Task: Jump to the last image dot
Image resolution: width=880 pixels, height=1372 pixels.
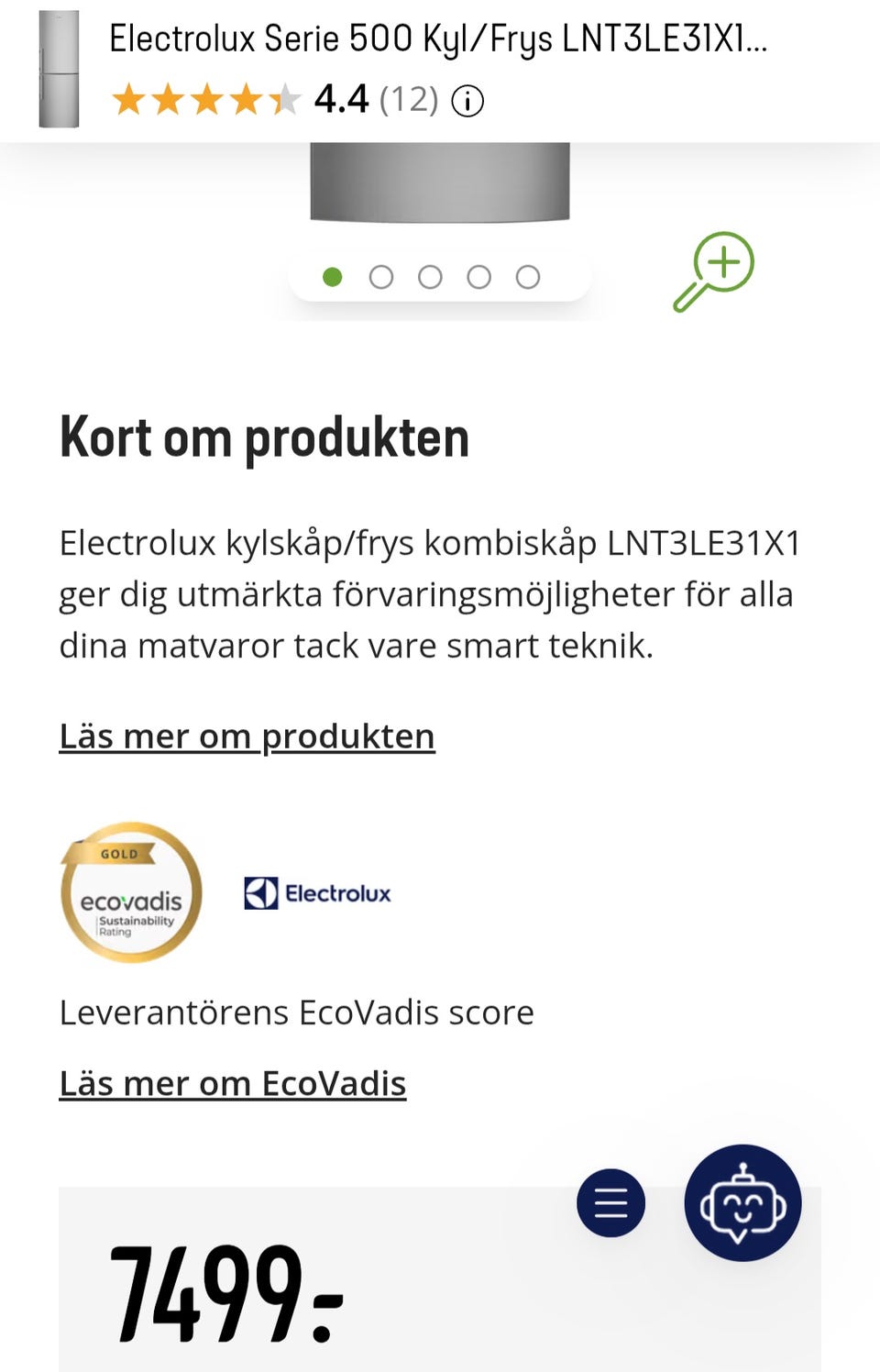Action: pos(528,277)
